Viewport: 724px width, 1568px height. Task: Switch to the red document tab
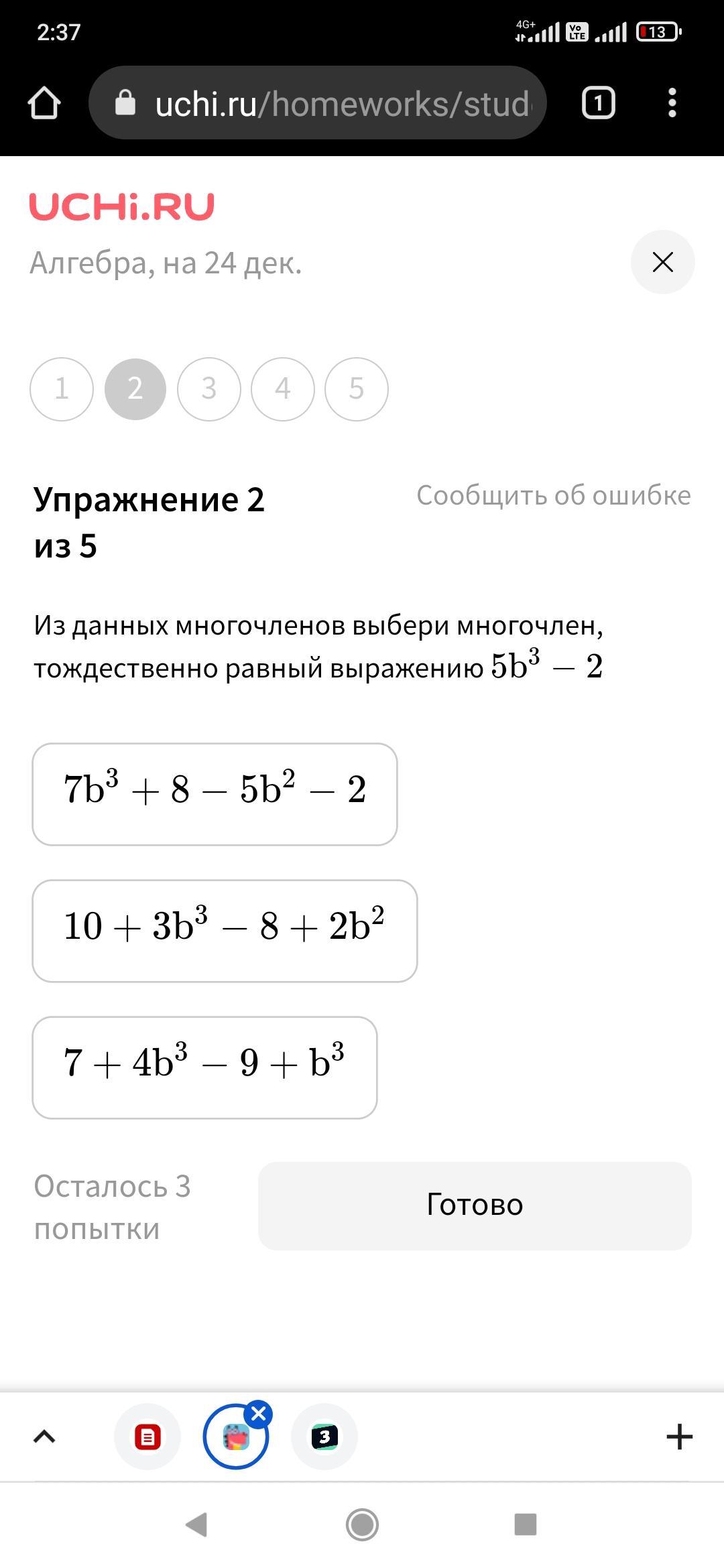147,1437
